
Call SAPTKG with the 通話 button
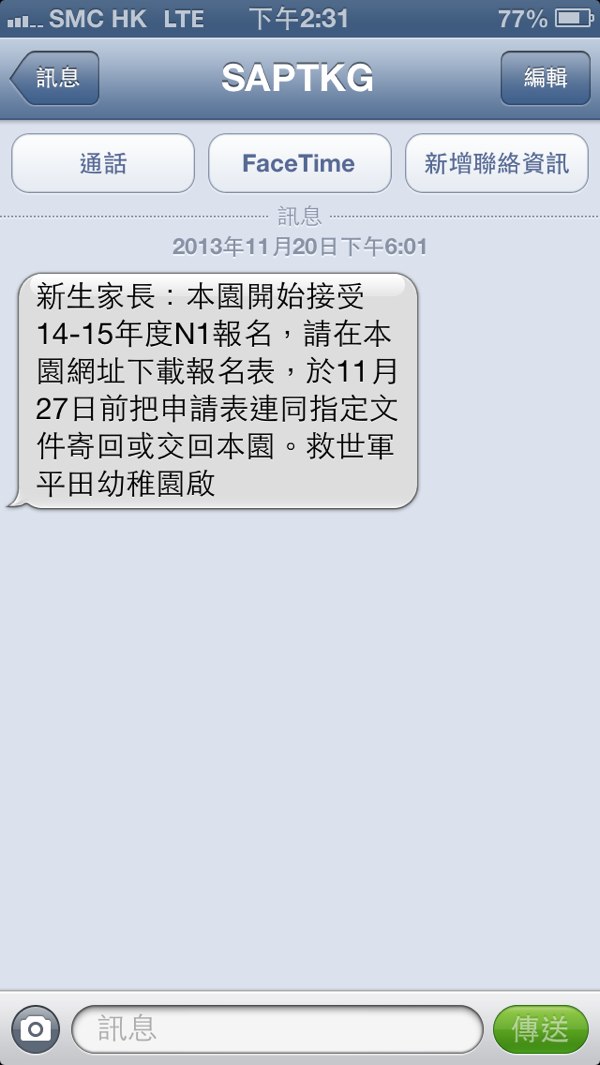103,163
